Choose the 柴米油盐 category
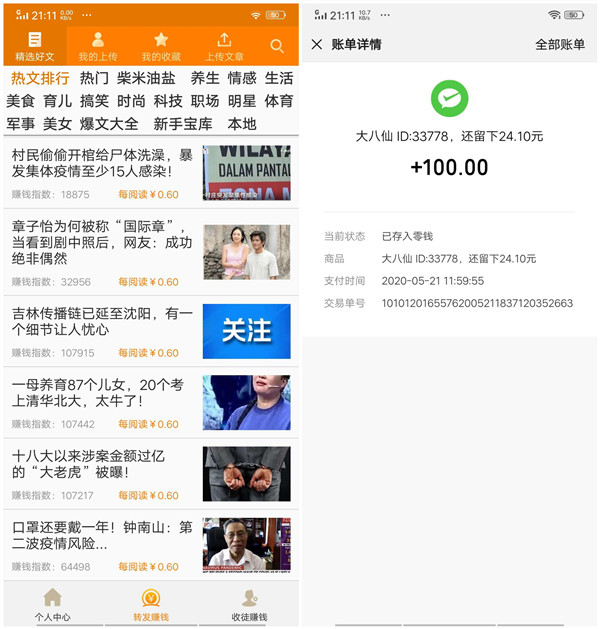This screenshot has height=629, width=600. coord(146,78)
